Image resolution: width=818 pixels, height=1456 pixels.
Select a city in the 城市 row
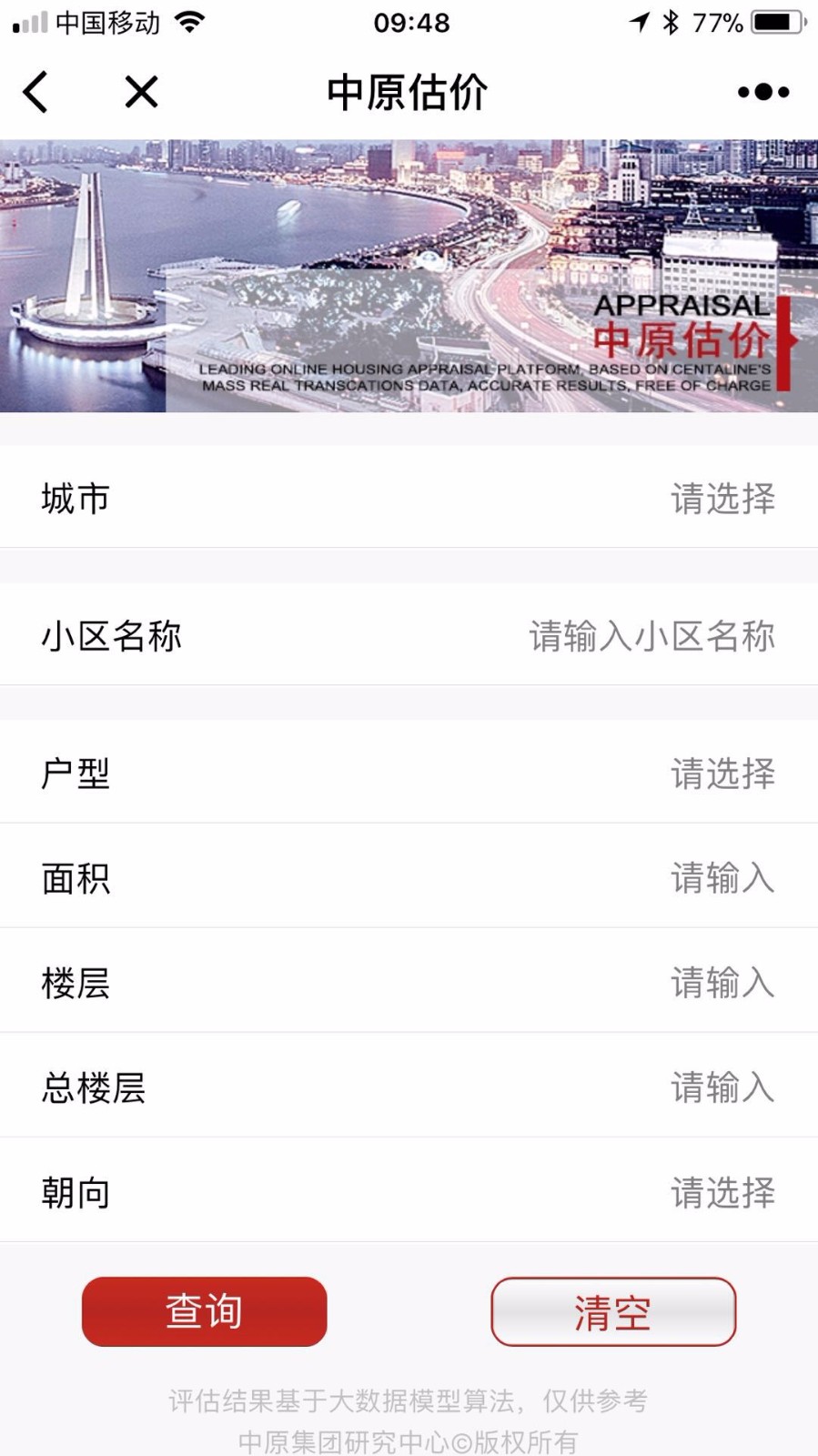pyautogui.click(x=409, y=498)
